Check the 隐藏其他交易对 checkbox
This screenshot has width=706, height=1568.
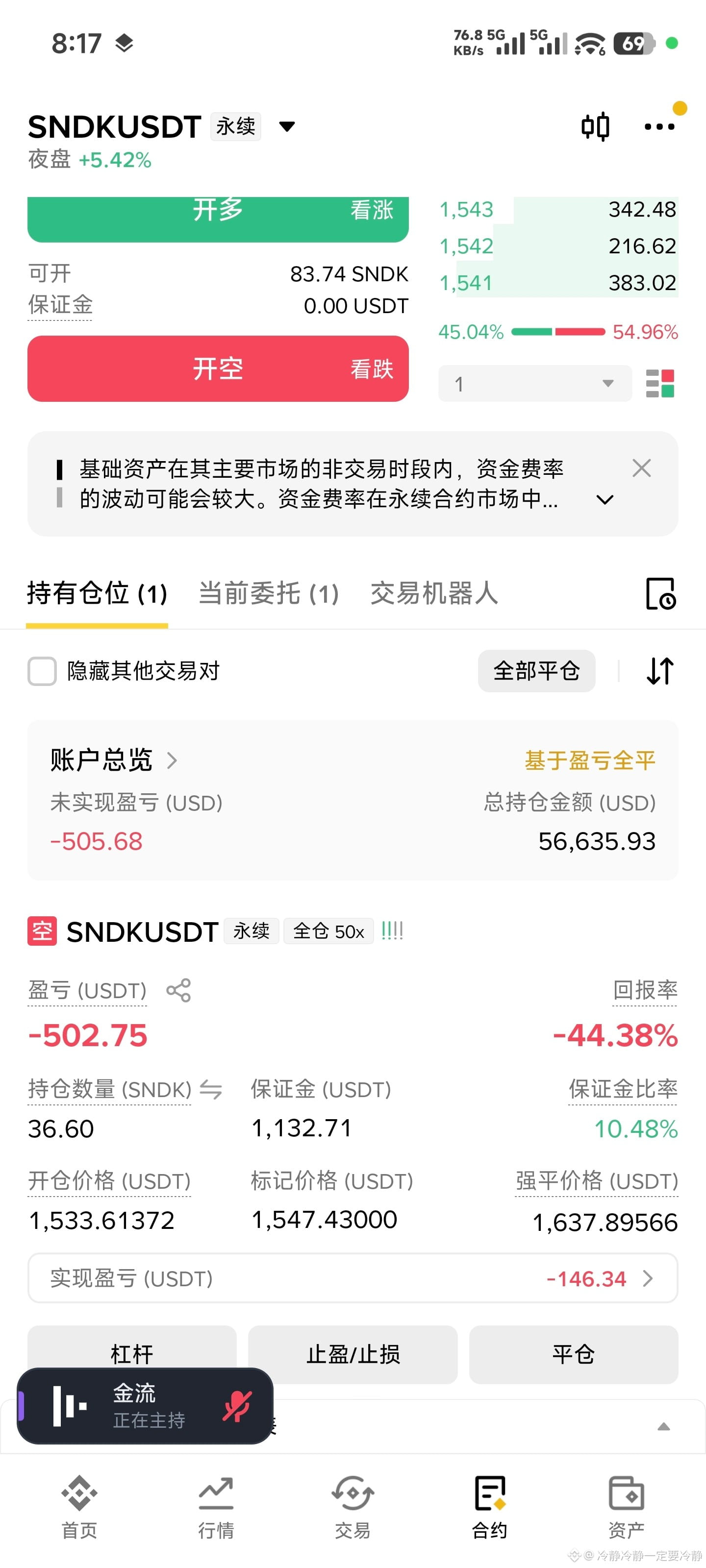point(42,671)
